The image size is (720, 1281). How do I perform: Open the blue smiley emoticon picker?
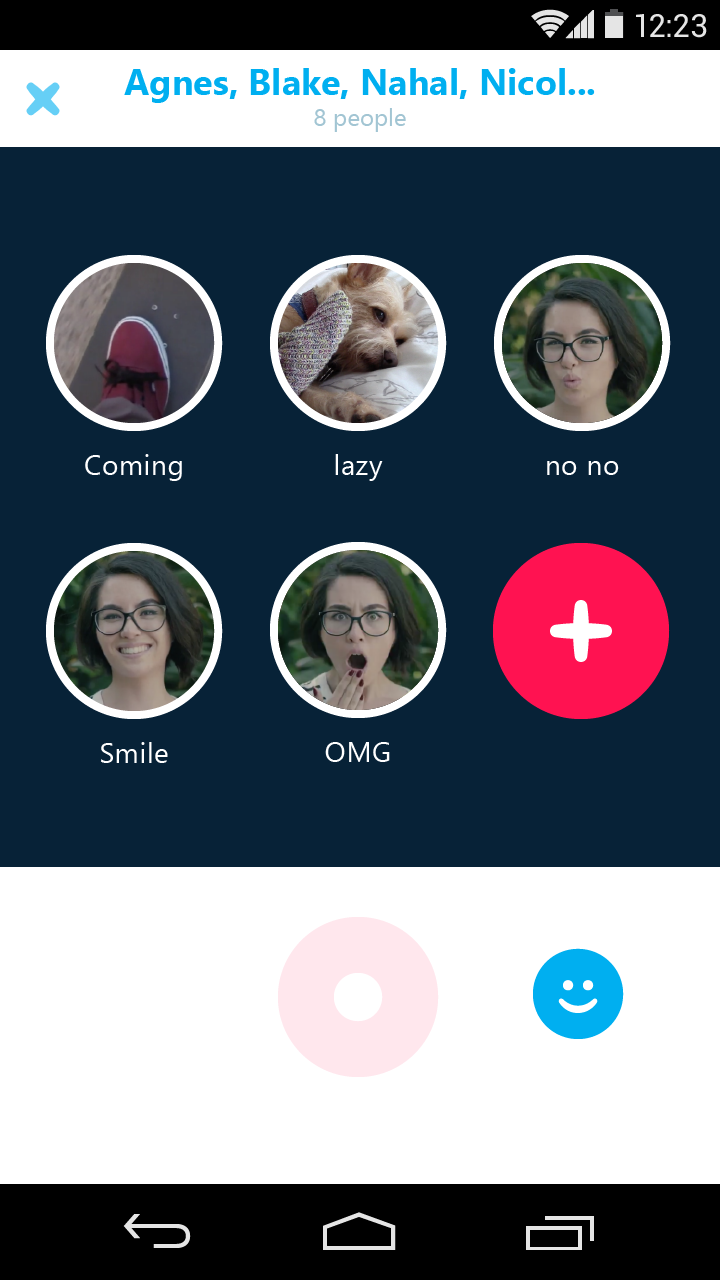(x=578, y=994)
